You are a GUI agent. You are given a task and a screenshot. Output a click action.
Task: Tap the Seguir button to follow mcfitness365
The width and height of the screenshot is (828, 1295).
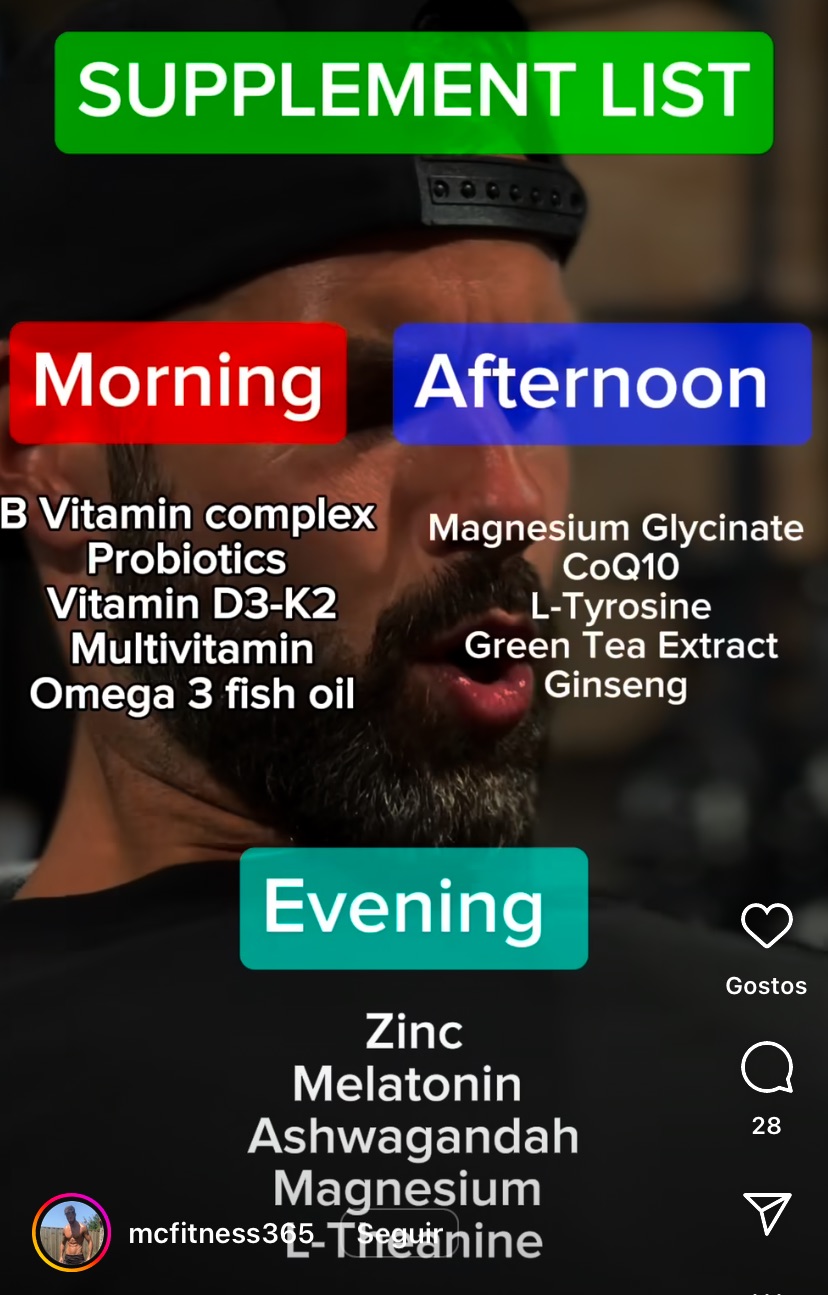(x=400, y=1232)
